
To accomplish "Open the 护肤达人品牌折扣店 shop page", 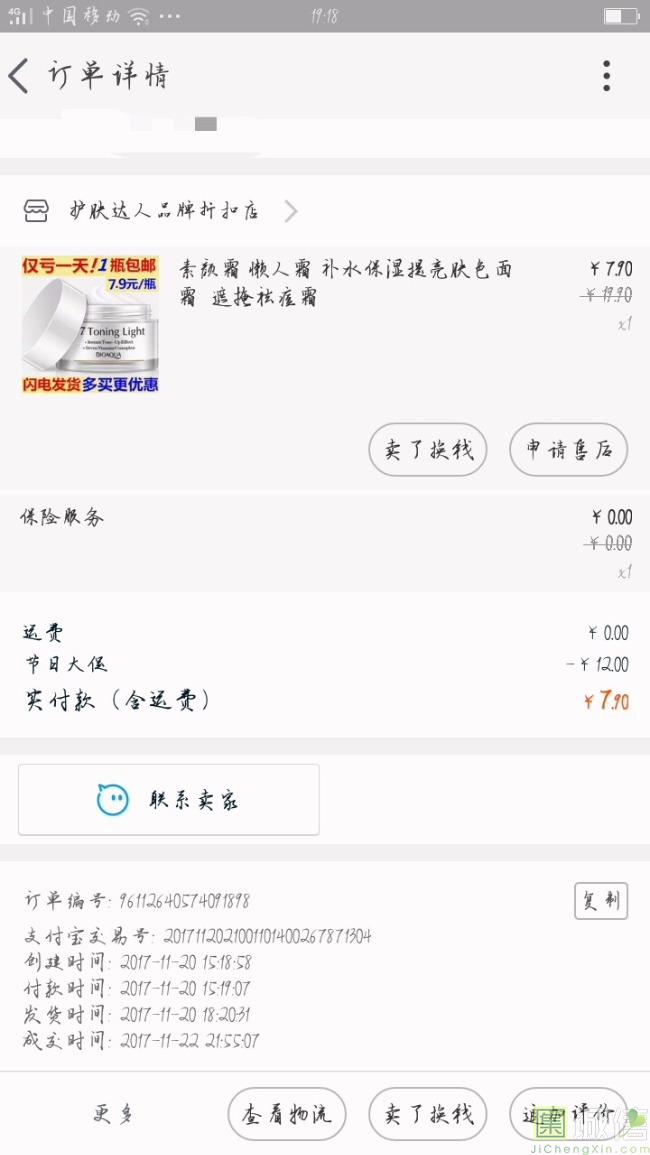I will point(160,211).
